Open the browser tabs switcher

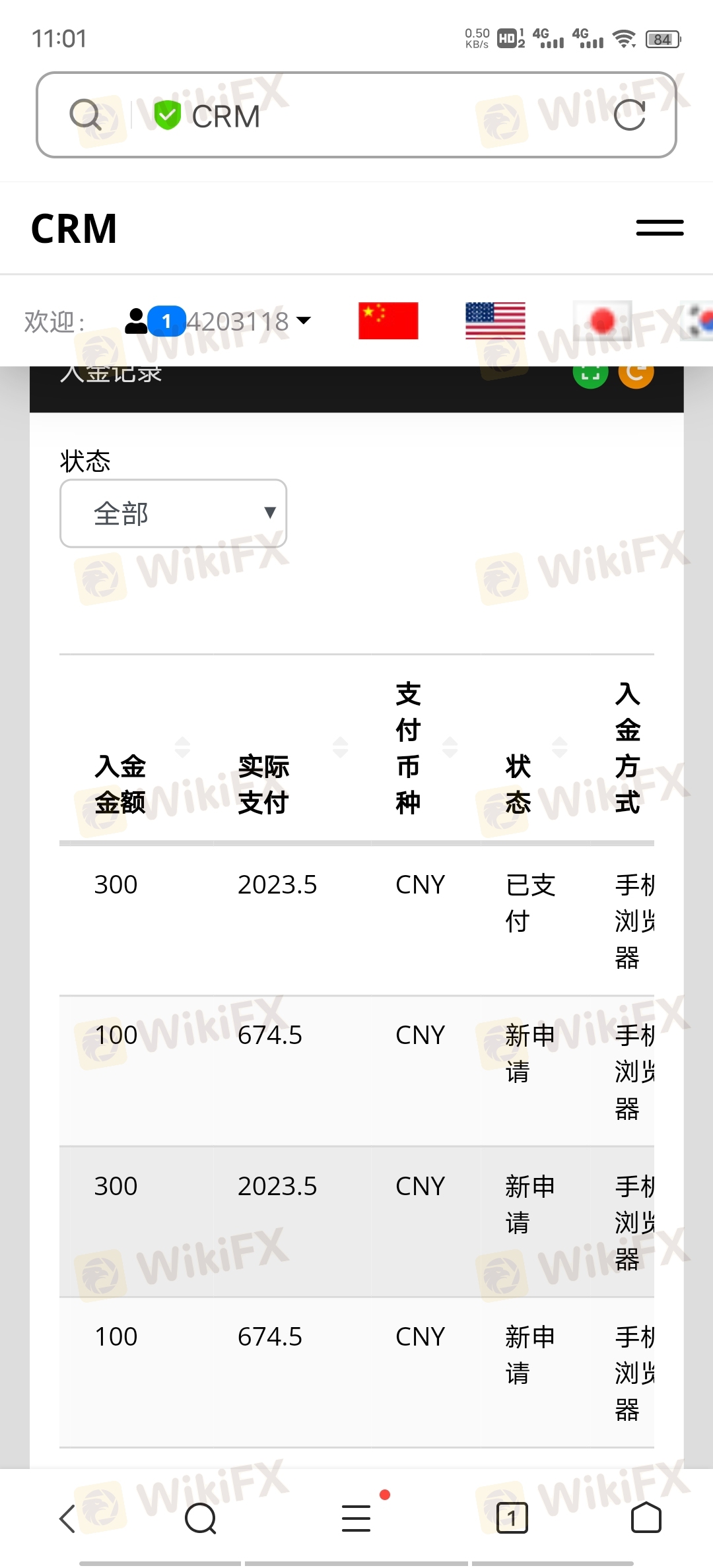(x=512, y=1518)
